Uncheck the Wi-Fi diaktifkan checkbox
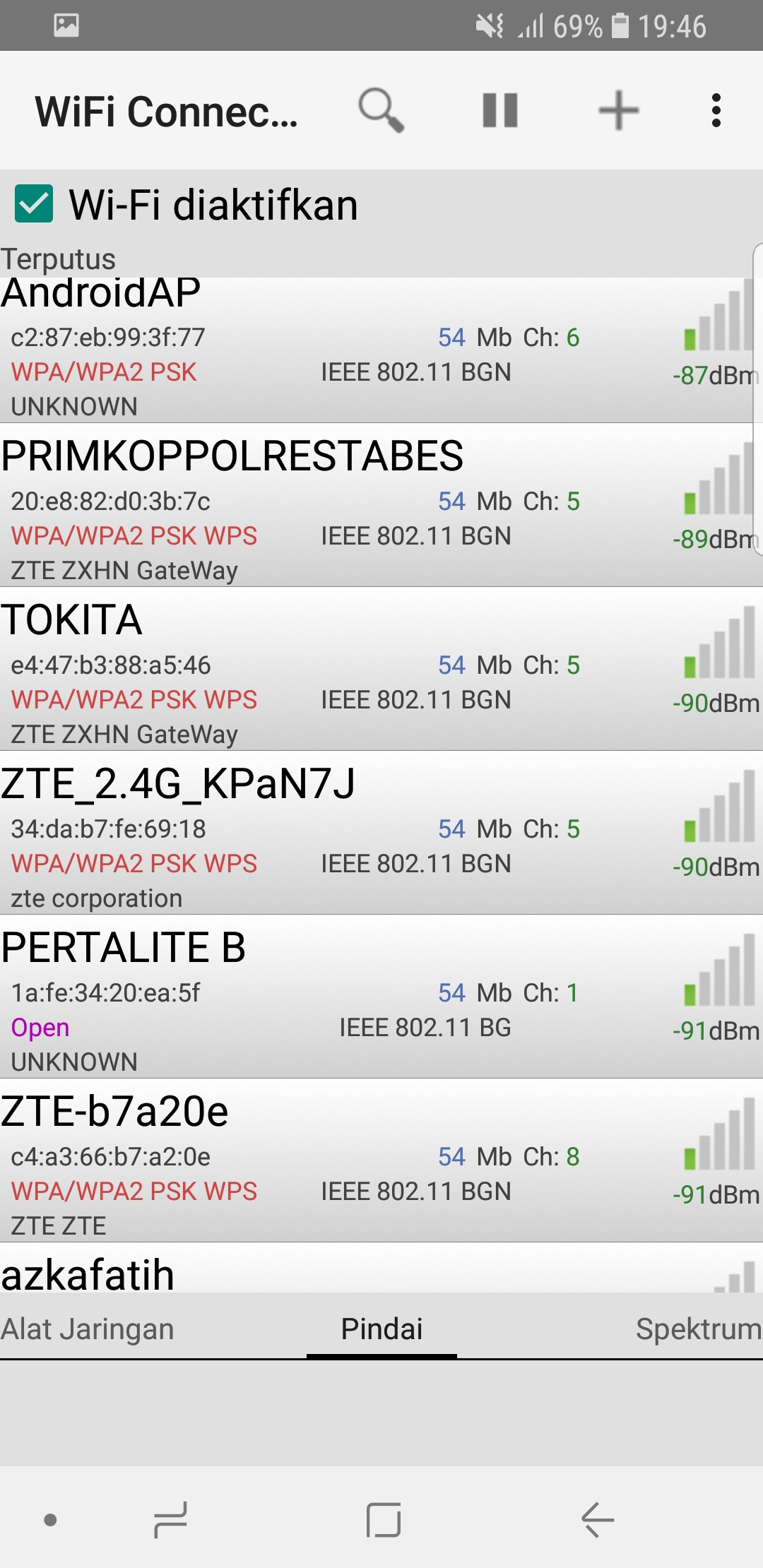The width and height of the screenshot is (763, 1568). 34,204
